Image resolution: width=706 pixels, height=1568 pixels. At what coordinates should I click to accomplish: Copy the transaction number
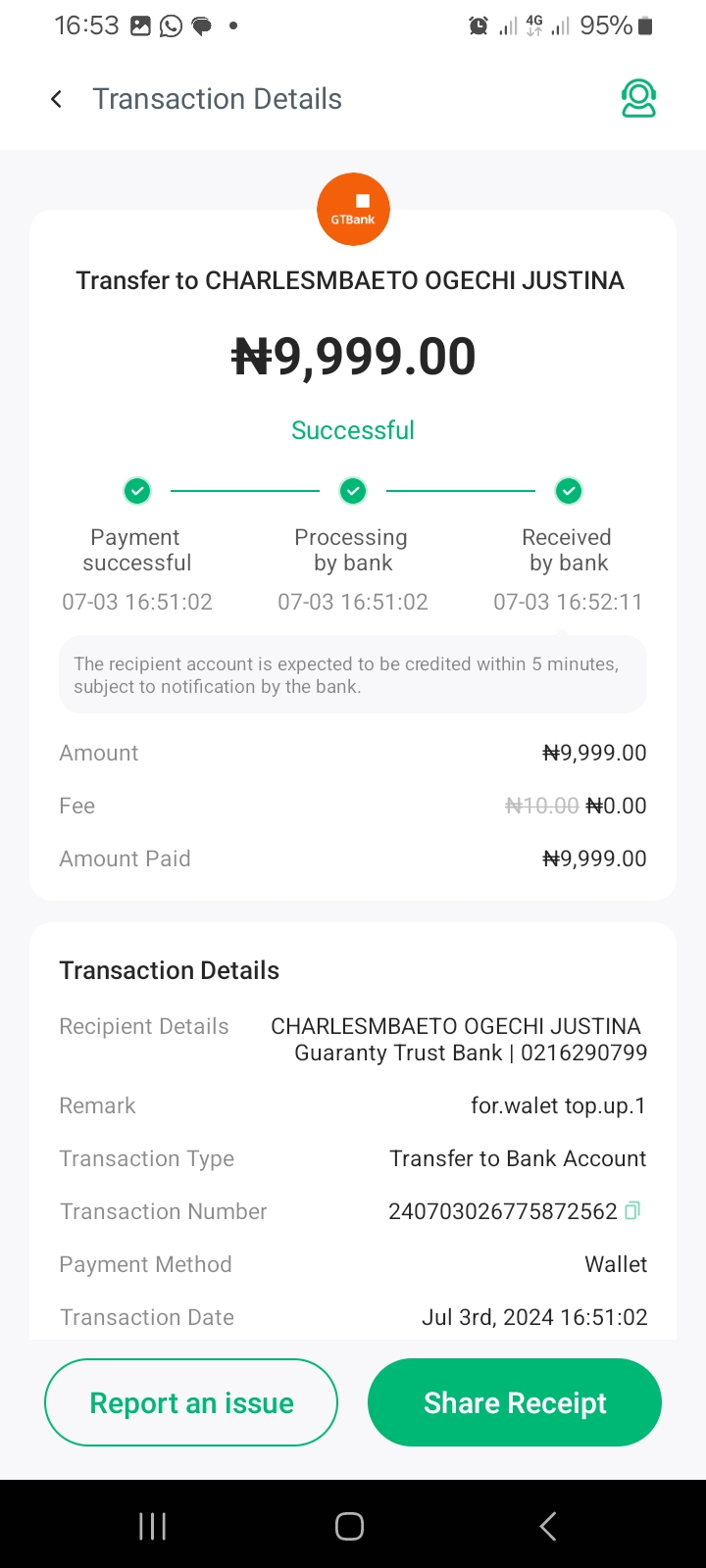(x=632, y=1210)
